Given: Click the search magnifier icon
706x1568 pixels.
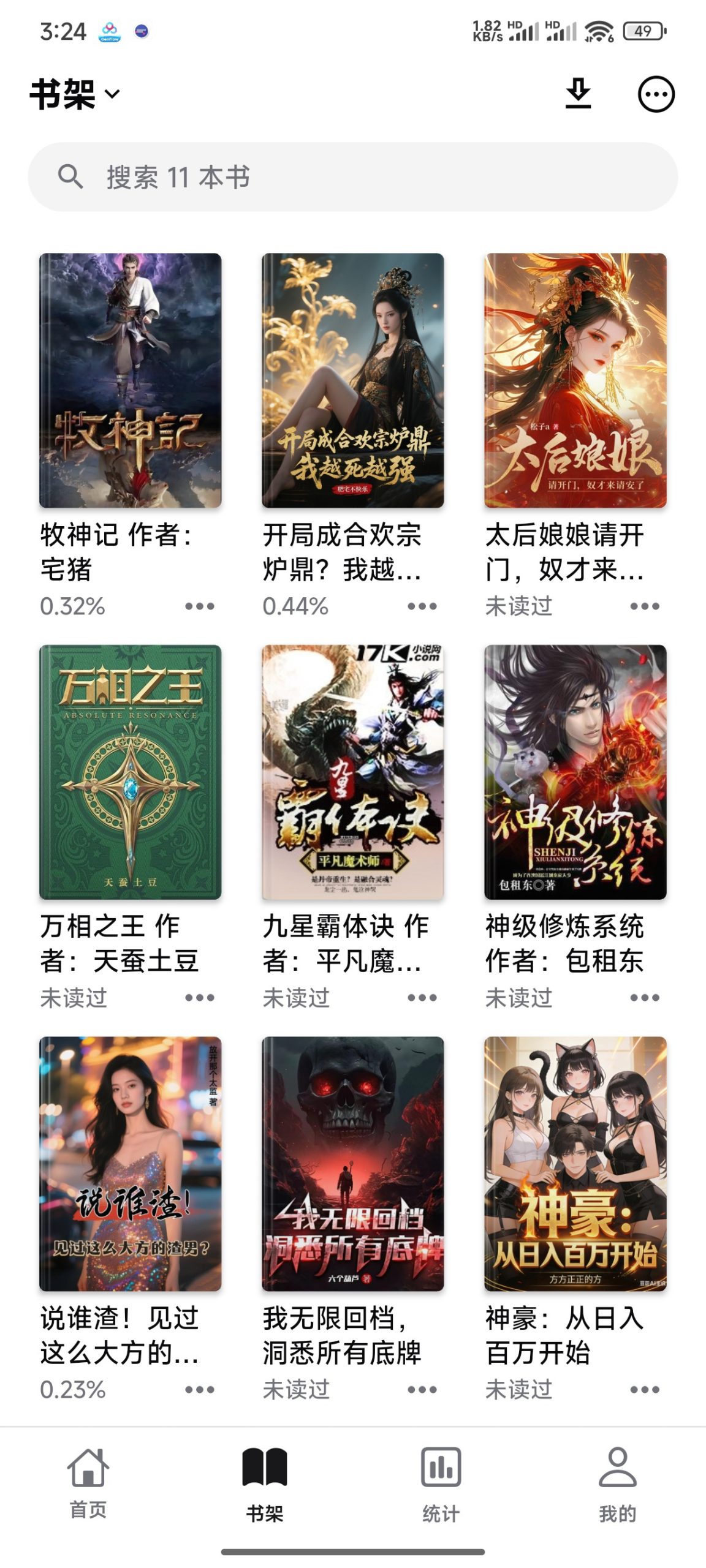Looking at the screenshot, I should coord(69,176).
